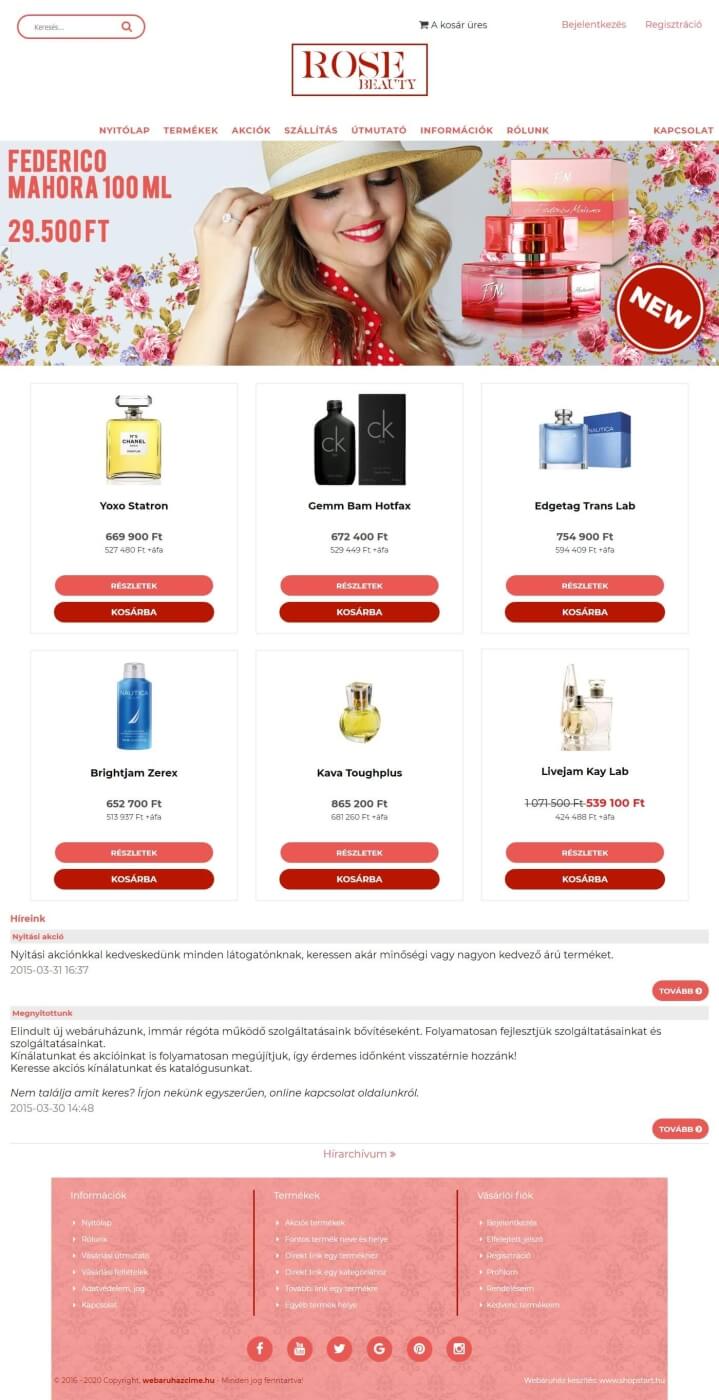The image size is (719, 1400).
Task: Add Livejam Kay Lab to cart
Action: coord(584,879)
